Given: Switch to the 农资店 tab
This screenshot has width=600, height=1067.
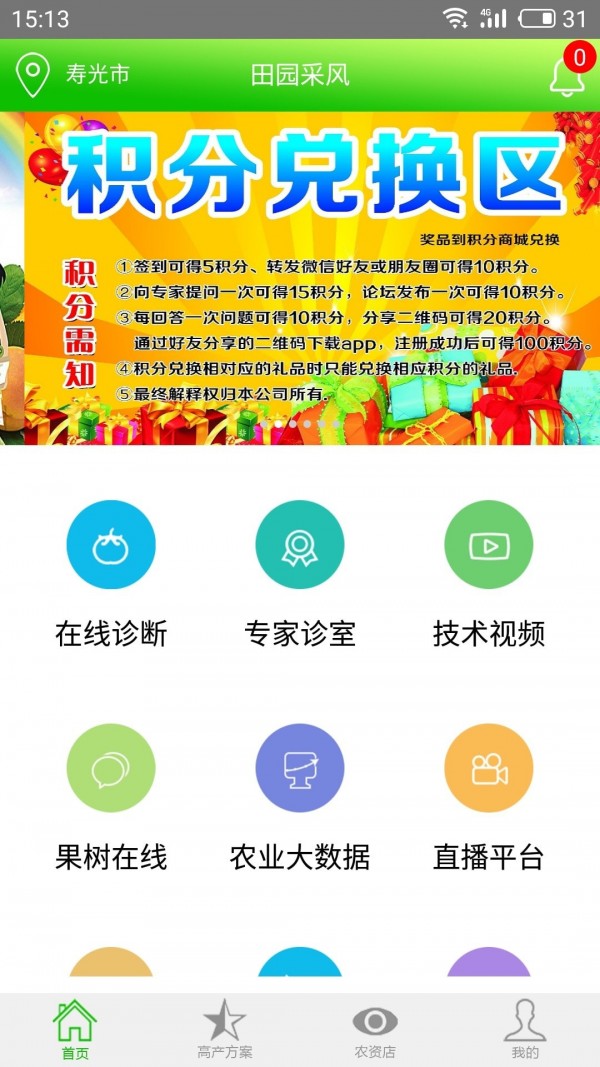Looking at the screenshot, I should tap(375, 1029).
